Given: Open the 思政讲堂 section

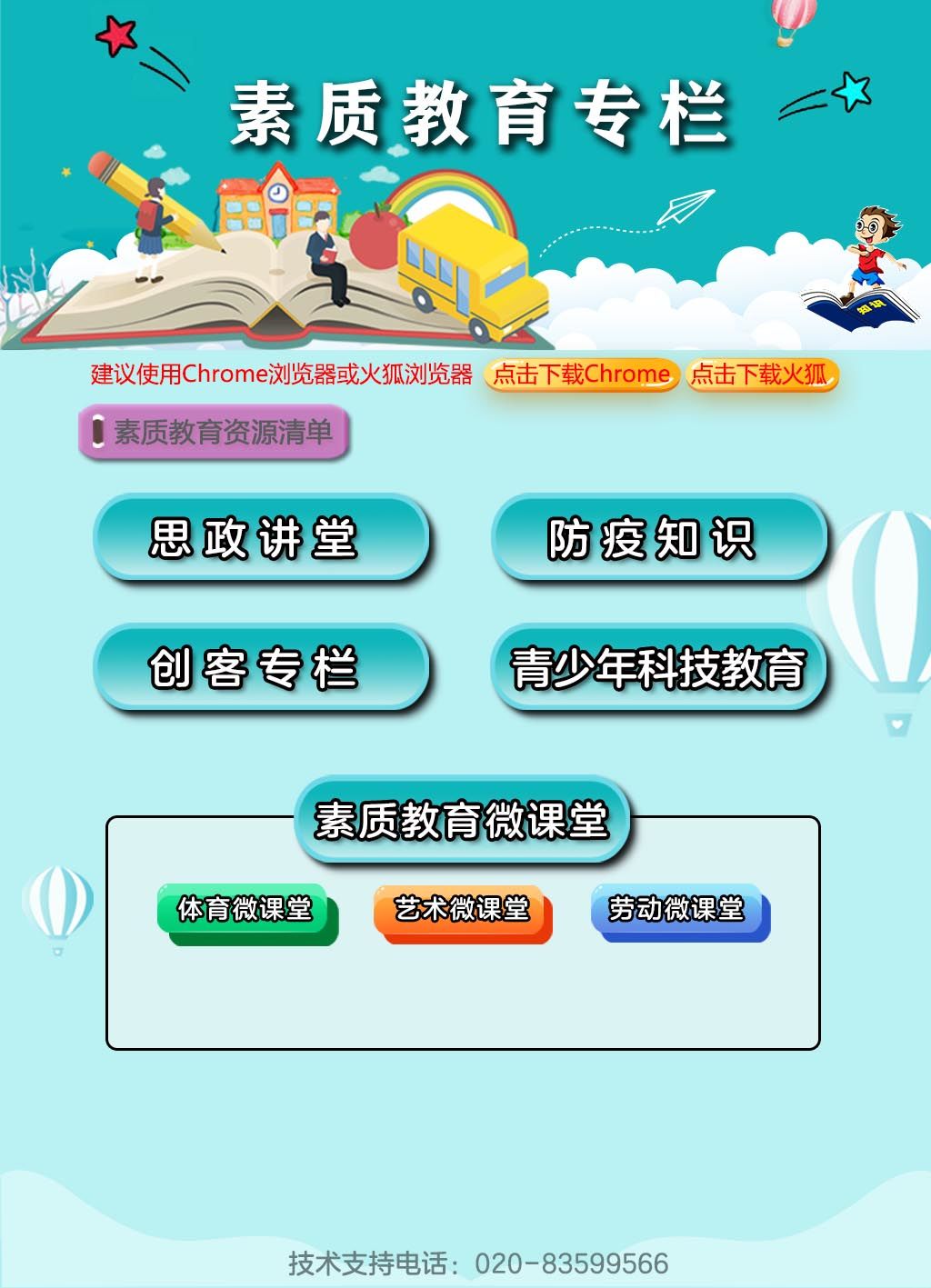Looking at the screenshot, I should (x=261, y=538).
